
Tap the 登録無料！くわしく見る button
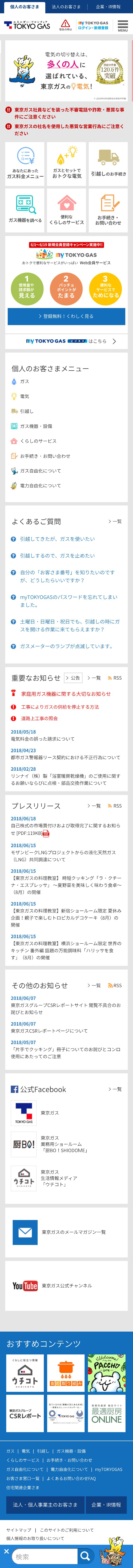(x=66, y=317)
